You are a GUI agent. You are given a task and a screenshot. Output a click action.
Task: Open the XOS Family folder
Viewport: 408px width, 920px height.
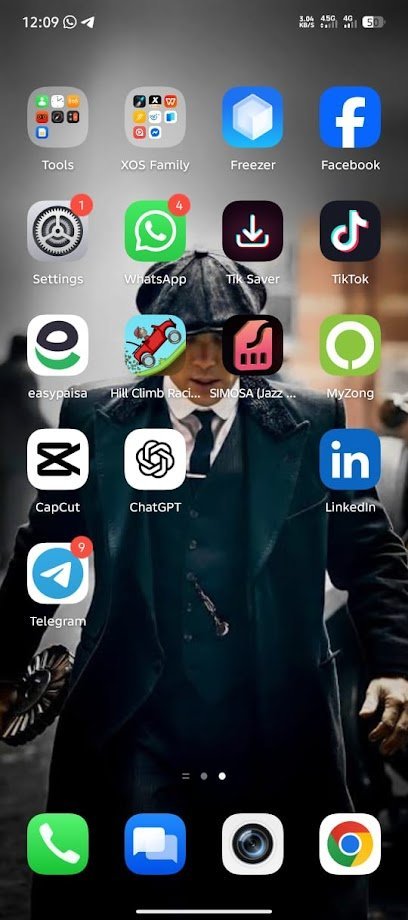click(155, 117)
